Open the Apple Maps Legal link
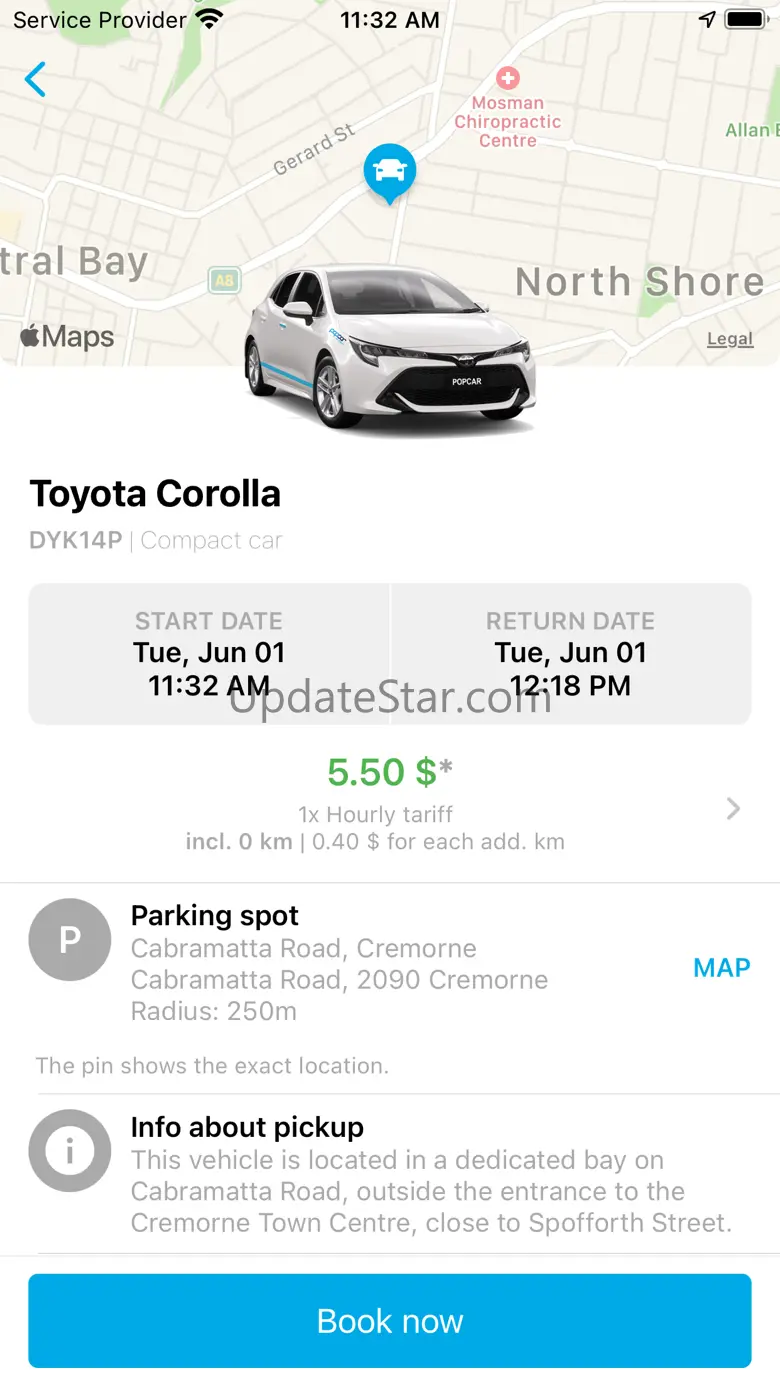This screenshot has height=1387, width=780. pos(730,339)
